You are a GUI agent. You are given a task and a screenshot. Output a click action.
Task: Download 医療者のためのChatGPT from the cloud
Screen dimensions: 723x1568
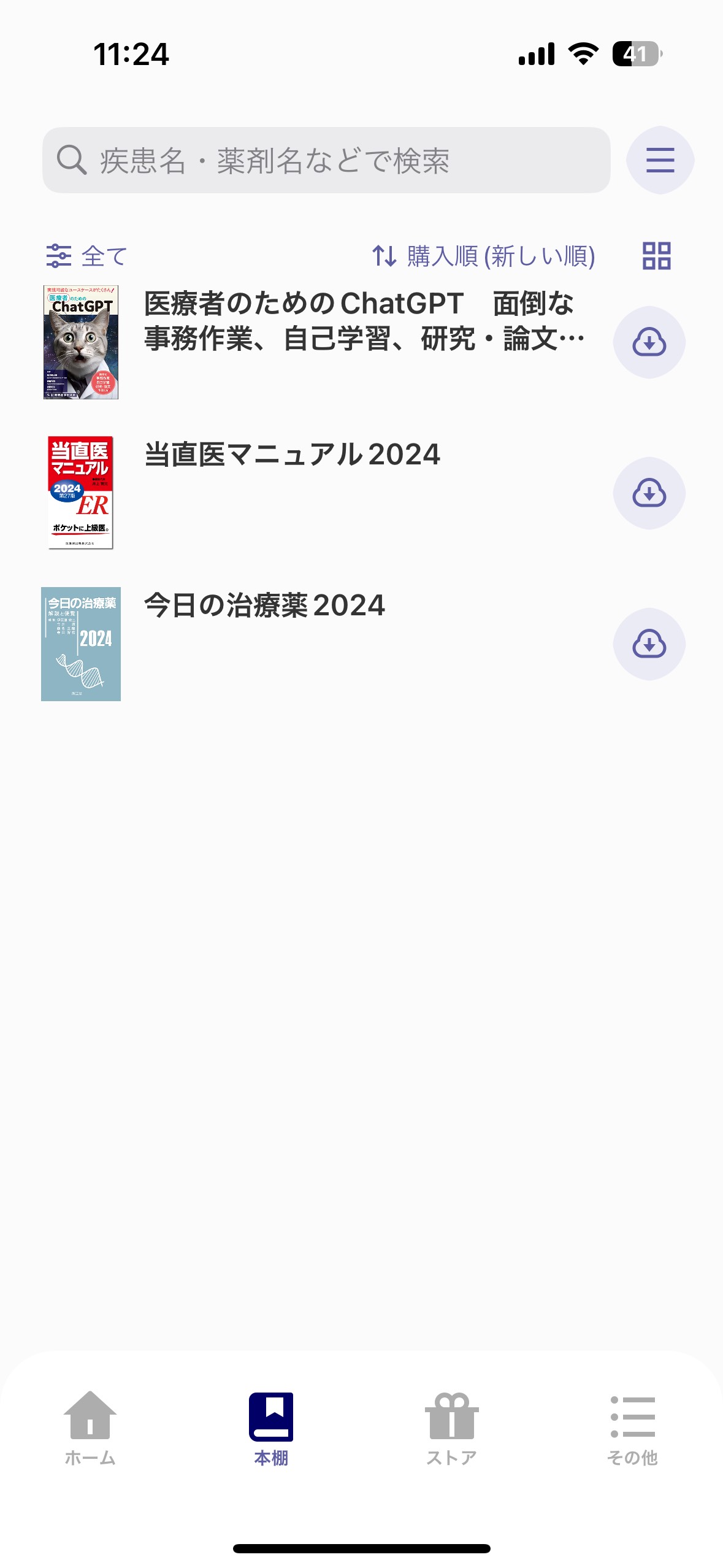tap(649, 342)
